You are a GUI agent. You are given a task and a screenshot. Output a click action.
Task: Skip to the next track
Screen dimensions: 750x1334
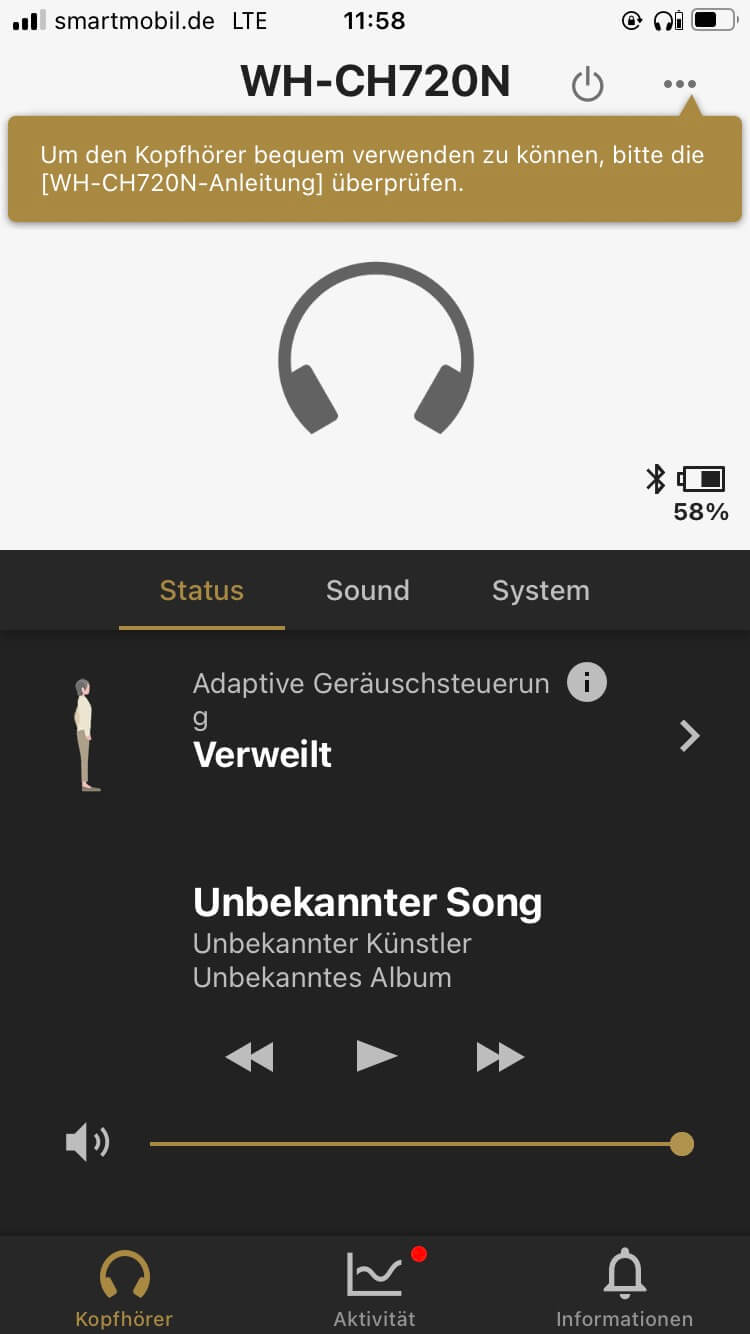click(x=500, y=1056)
